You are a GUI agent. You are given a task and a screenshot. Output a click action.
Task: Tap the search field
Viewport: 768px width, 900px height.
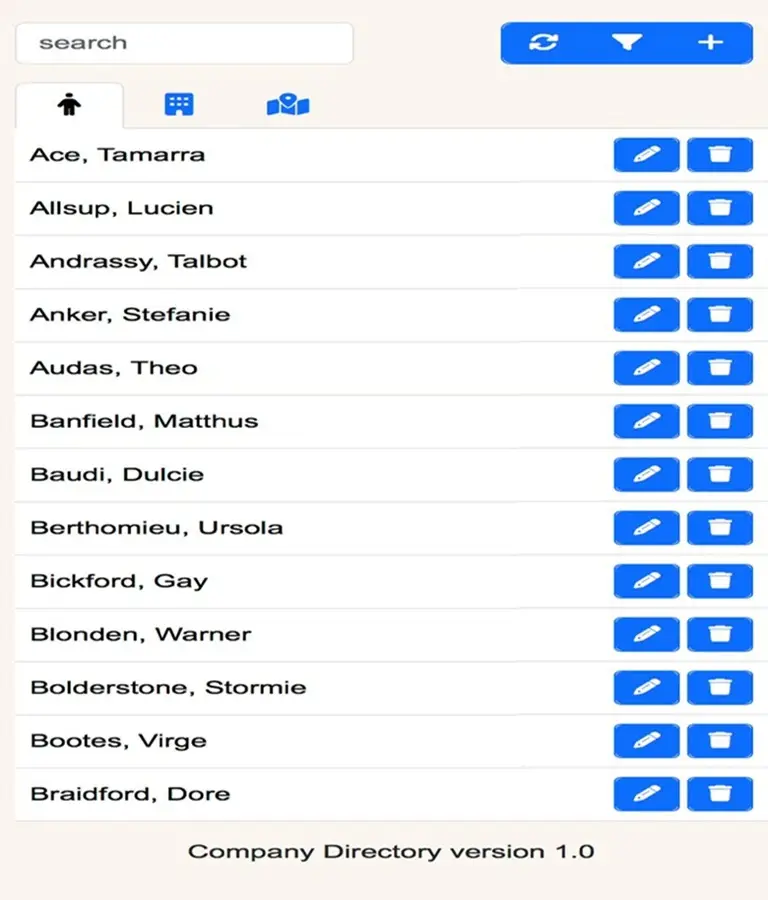185,43
